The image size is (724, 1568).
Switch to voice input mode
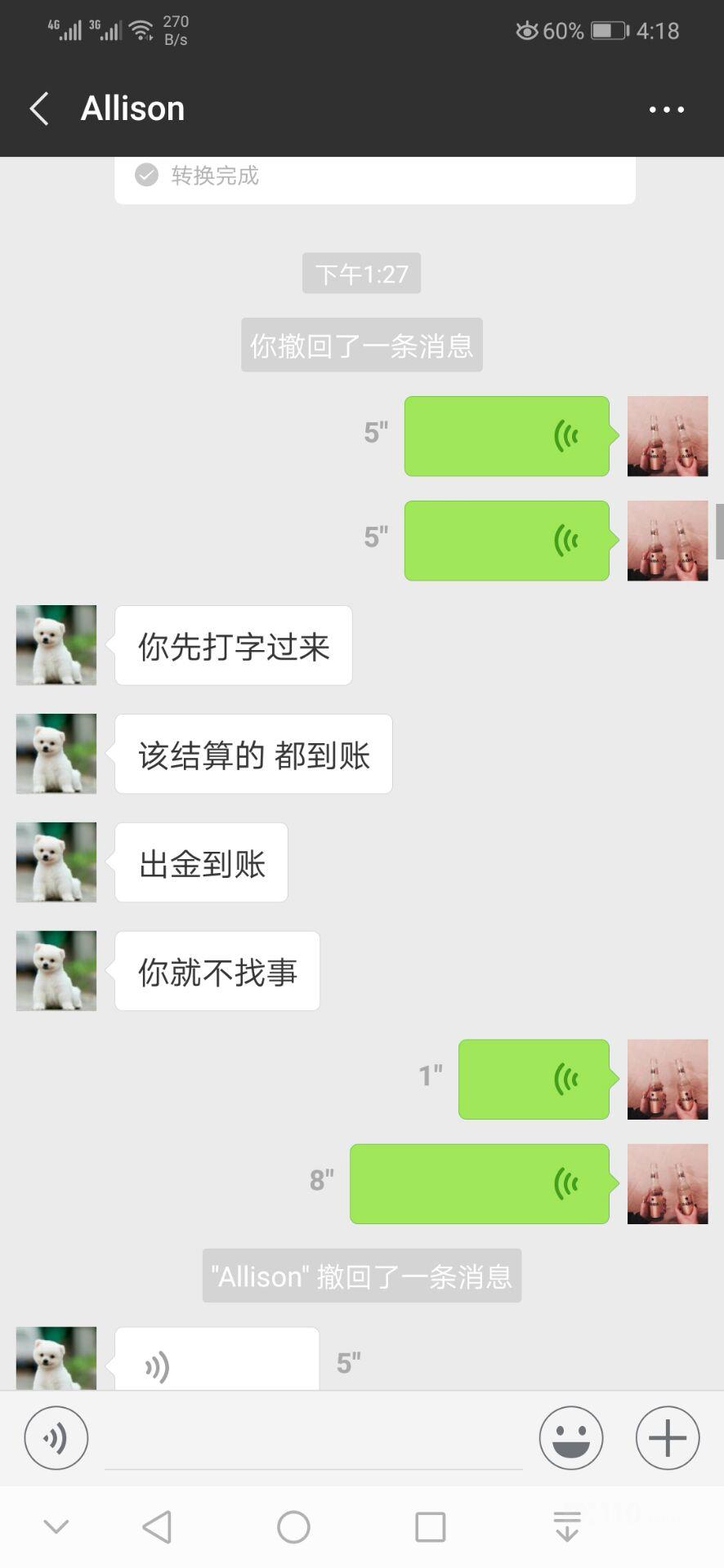click(x=56, y=1437)
